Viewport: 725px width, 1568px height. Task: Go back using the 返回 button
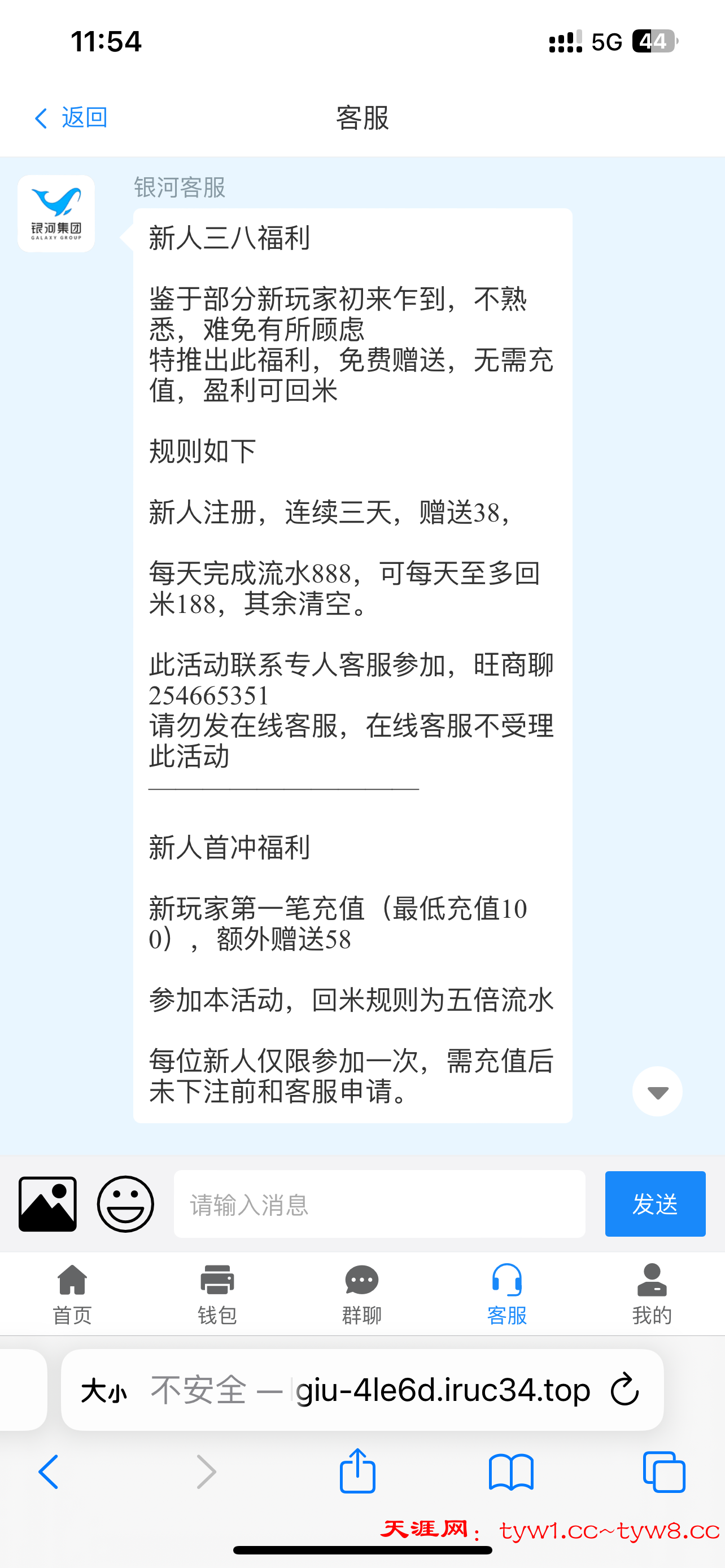[x=71, y=117]
